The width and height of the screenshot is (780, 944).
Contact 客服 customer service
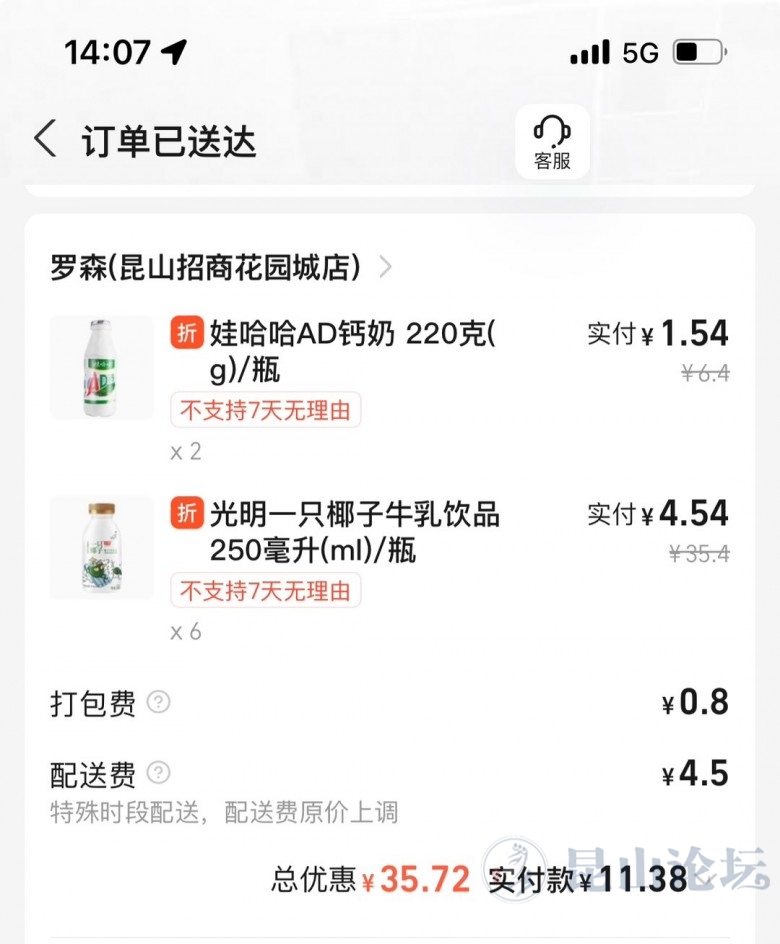click(552, 142)
